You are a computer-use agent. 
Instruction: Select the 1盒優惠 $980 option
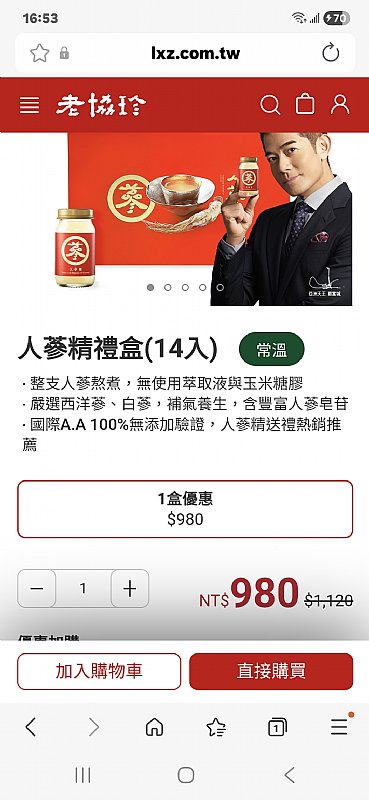tap(185, 509)
